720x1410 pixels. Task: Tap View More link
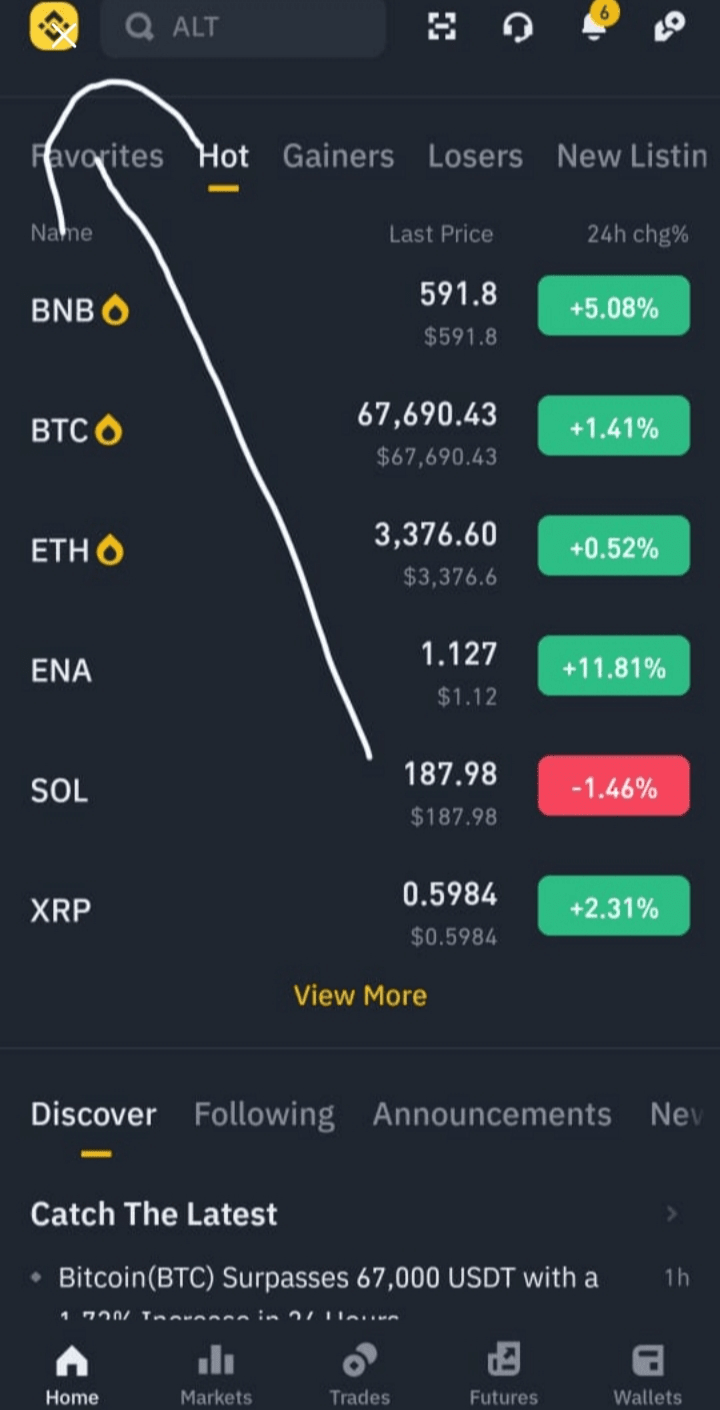(x=360, y=995)
